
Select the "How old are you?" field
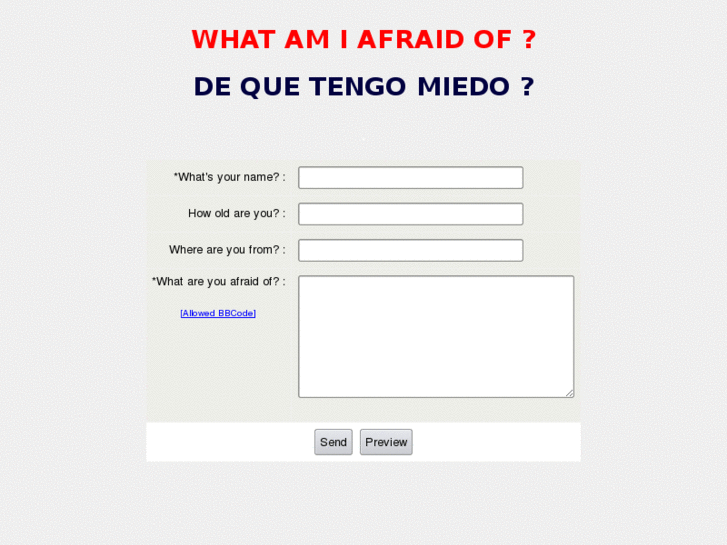(410, 214)
